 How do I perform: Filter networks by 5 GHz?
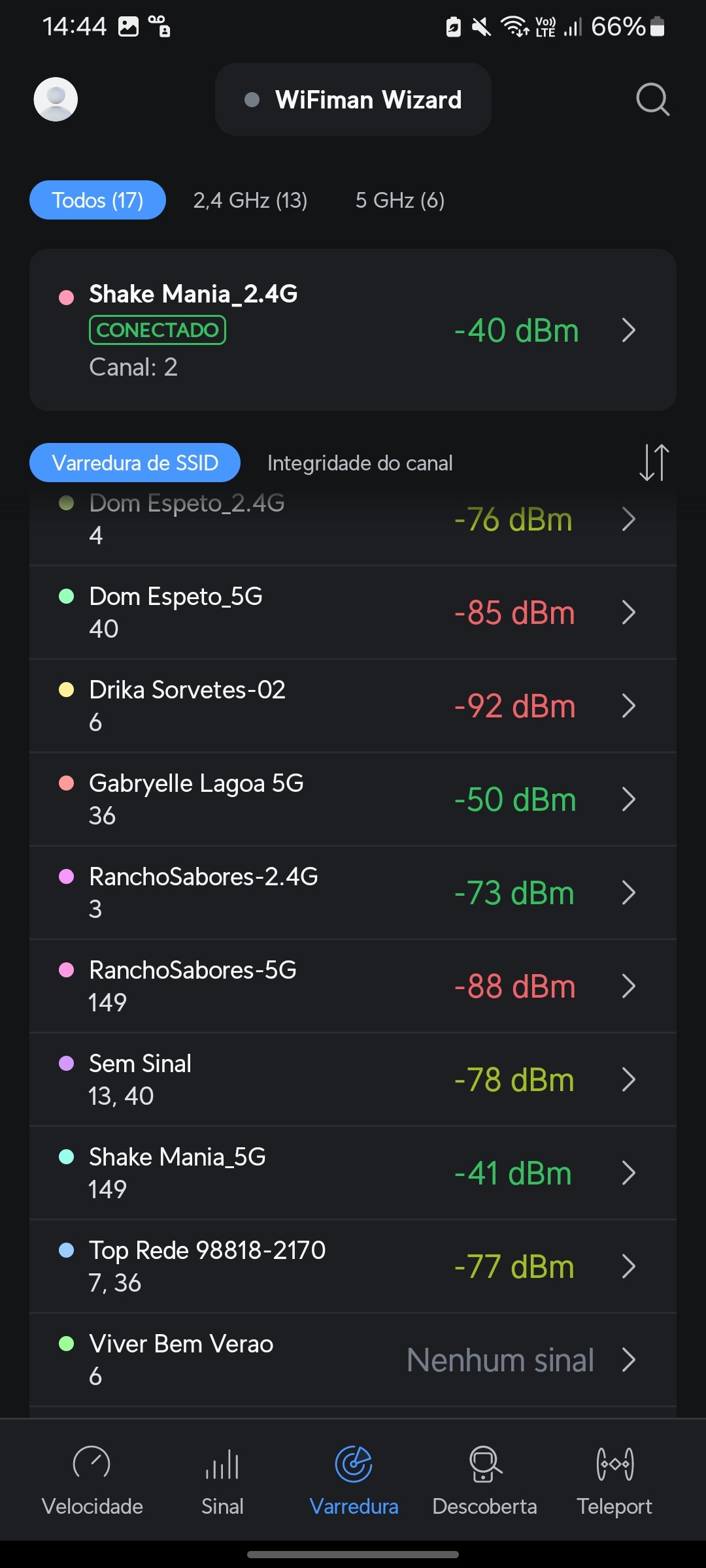[399, 200]
